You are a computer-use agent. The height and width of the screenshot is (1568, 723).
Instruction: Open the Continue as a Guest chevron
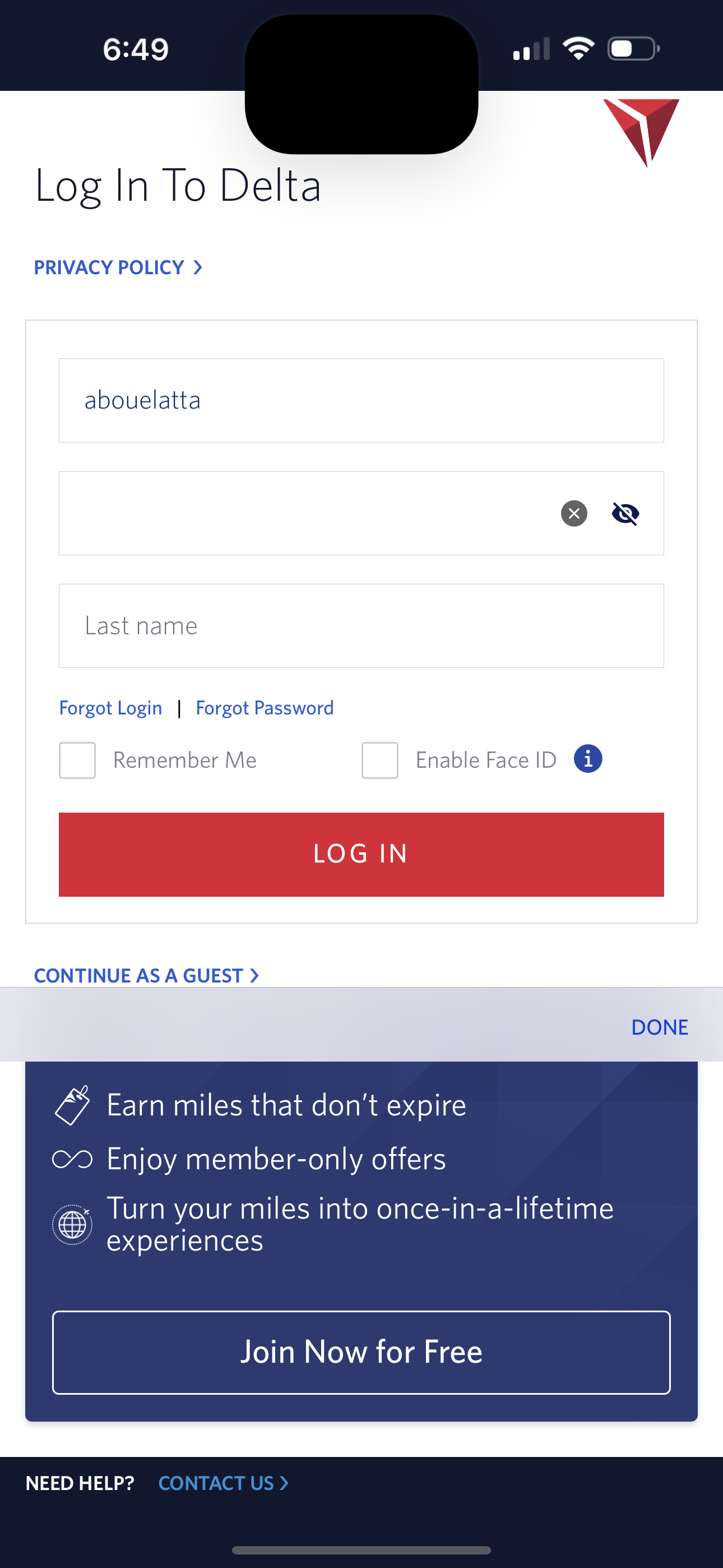coord(254,975)
